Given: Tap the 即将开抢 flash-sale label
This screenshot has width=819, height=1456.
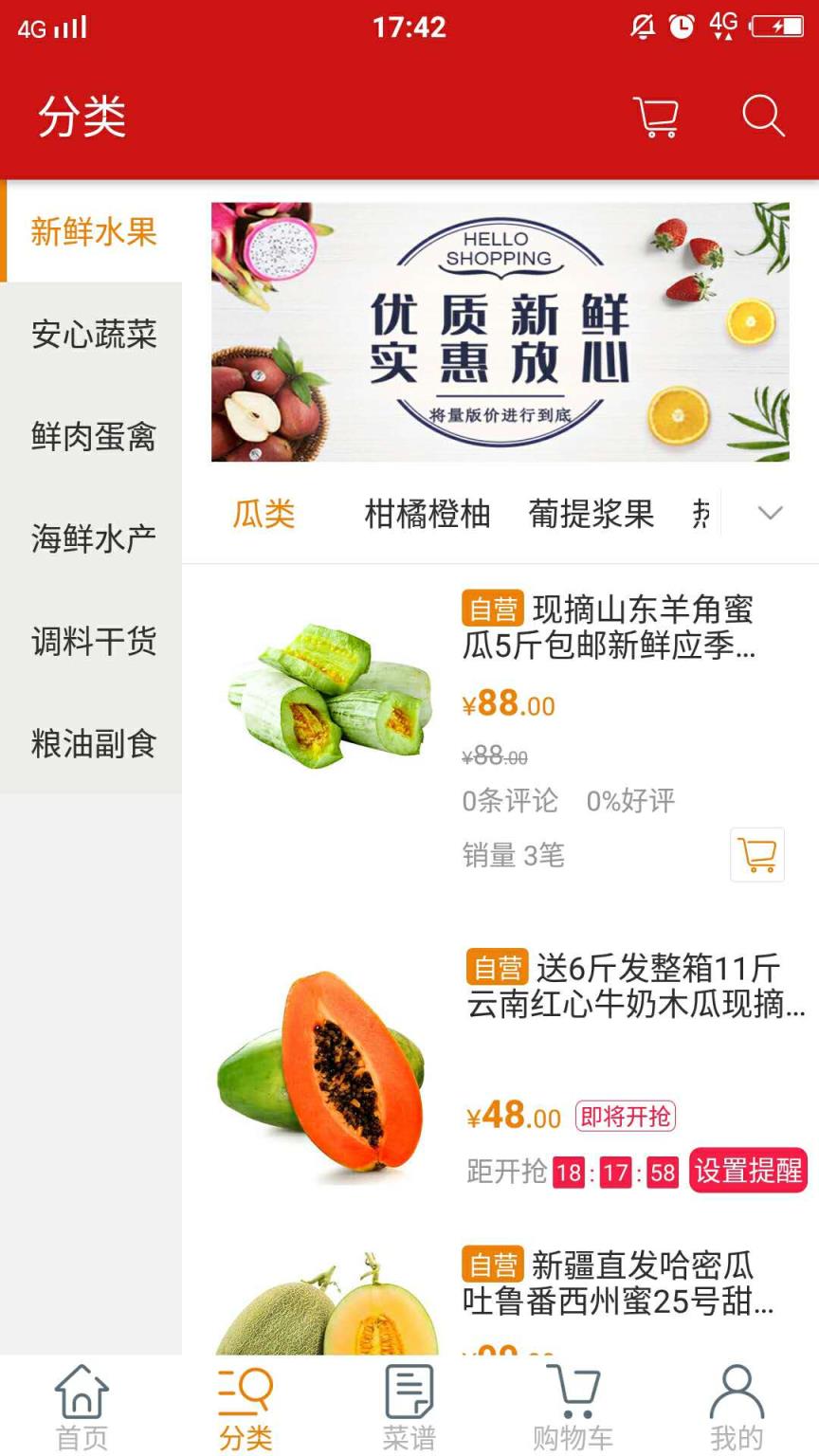Looking at the screenshot, I should (627, 1117).
